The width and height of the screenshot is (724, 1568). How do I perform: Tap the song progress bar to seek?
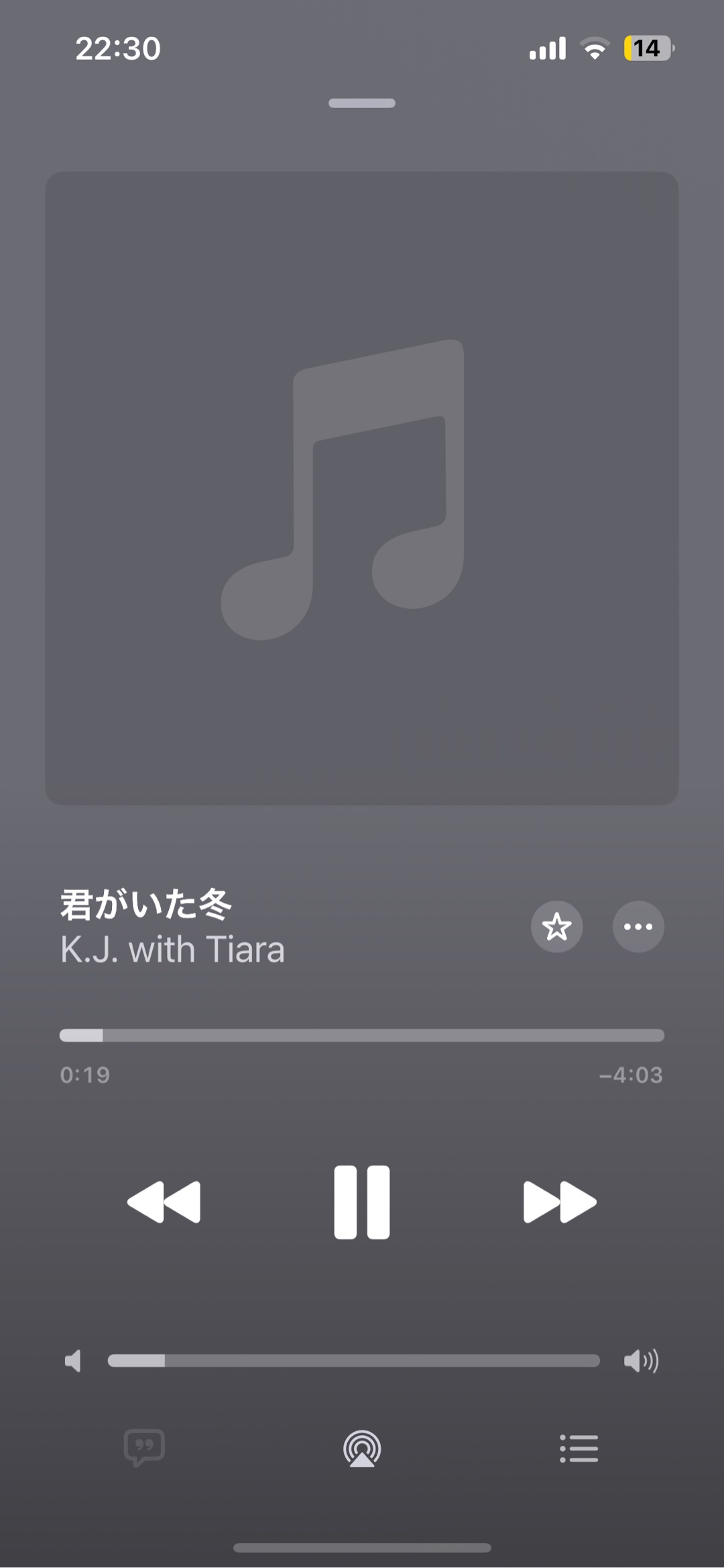click(362, 1035)
